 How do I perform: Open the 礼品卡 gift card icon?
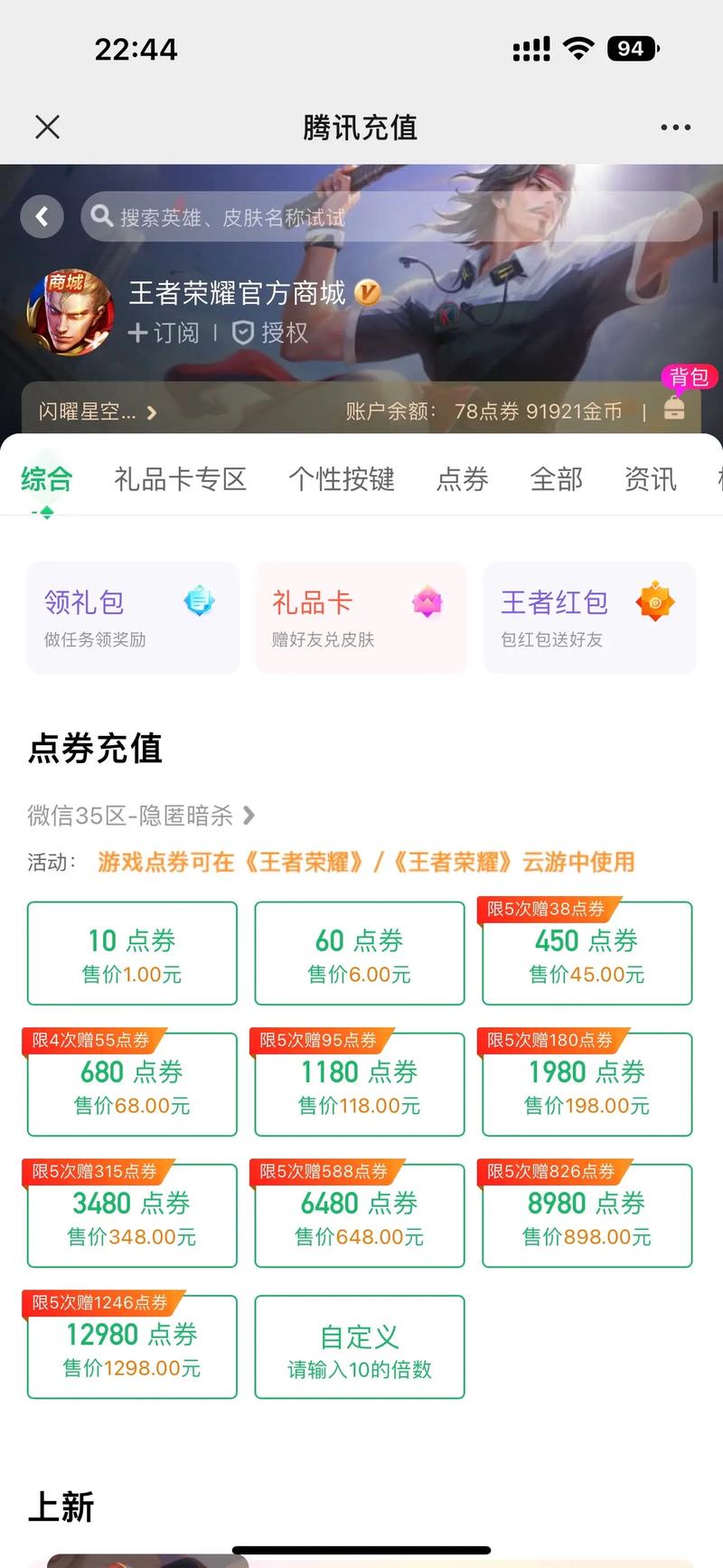click(427, 603)
